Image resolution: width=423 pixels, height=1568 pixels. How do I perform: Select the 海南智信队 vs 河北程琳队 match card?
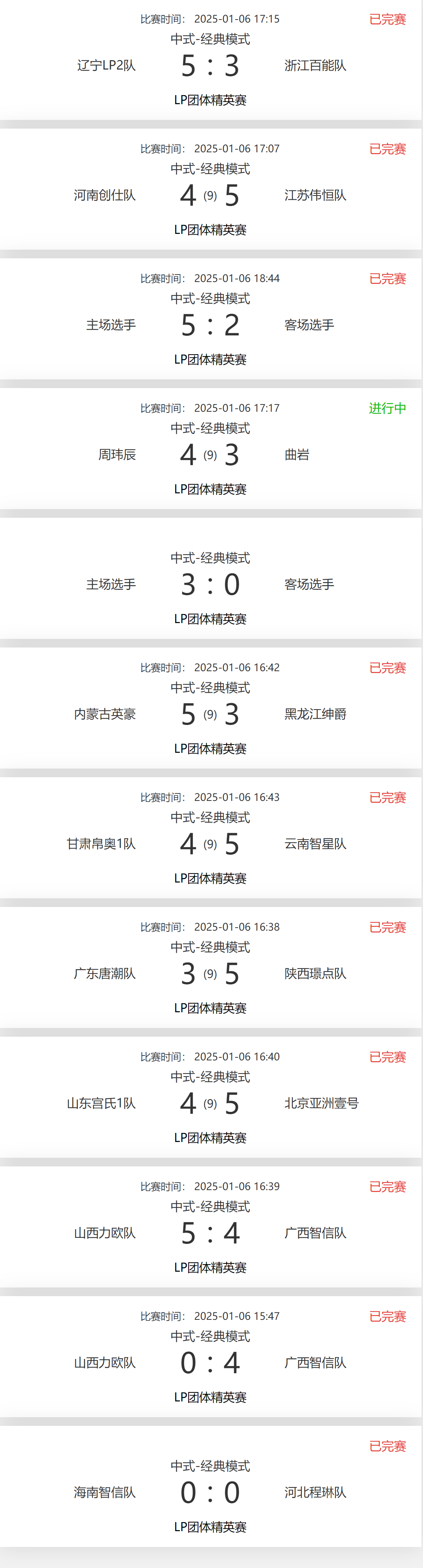point(210,1491)
